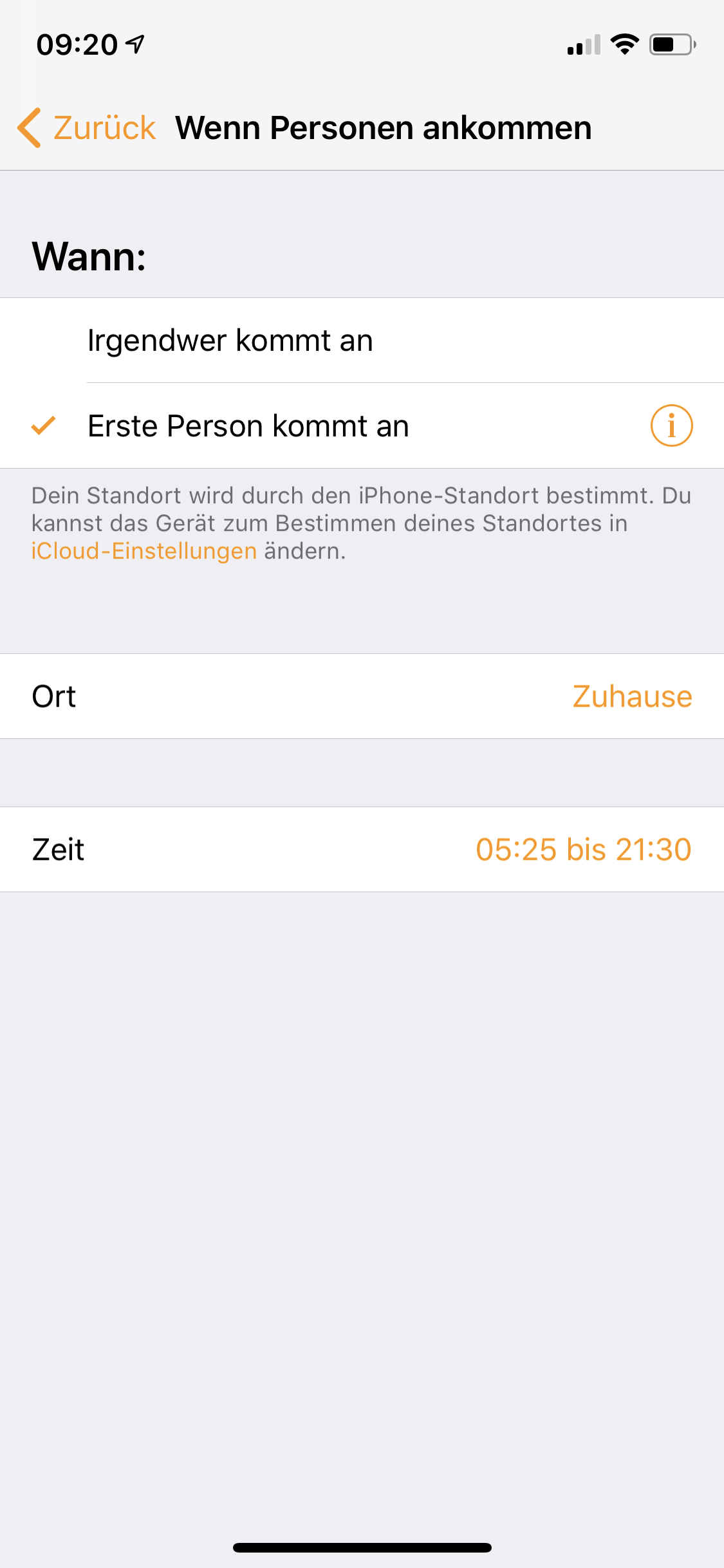
Task: Open the iCloud-Einstellungen link
Action: tap(144, 552)
